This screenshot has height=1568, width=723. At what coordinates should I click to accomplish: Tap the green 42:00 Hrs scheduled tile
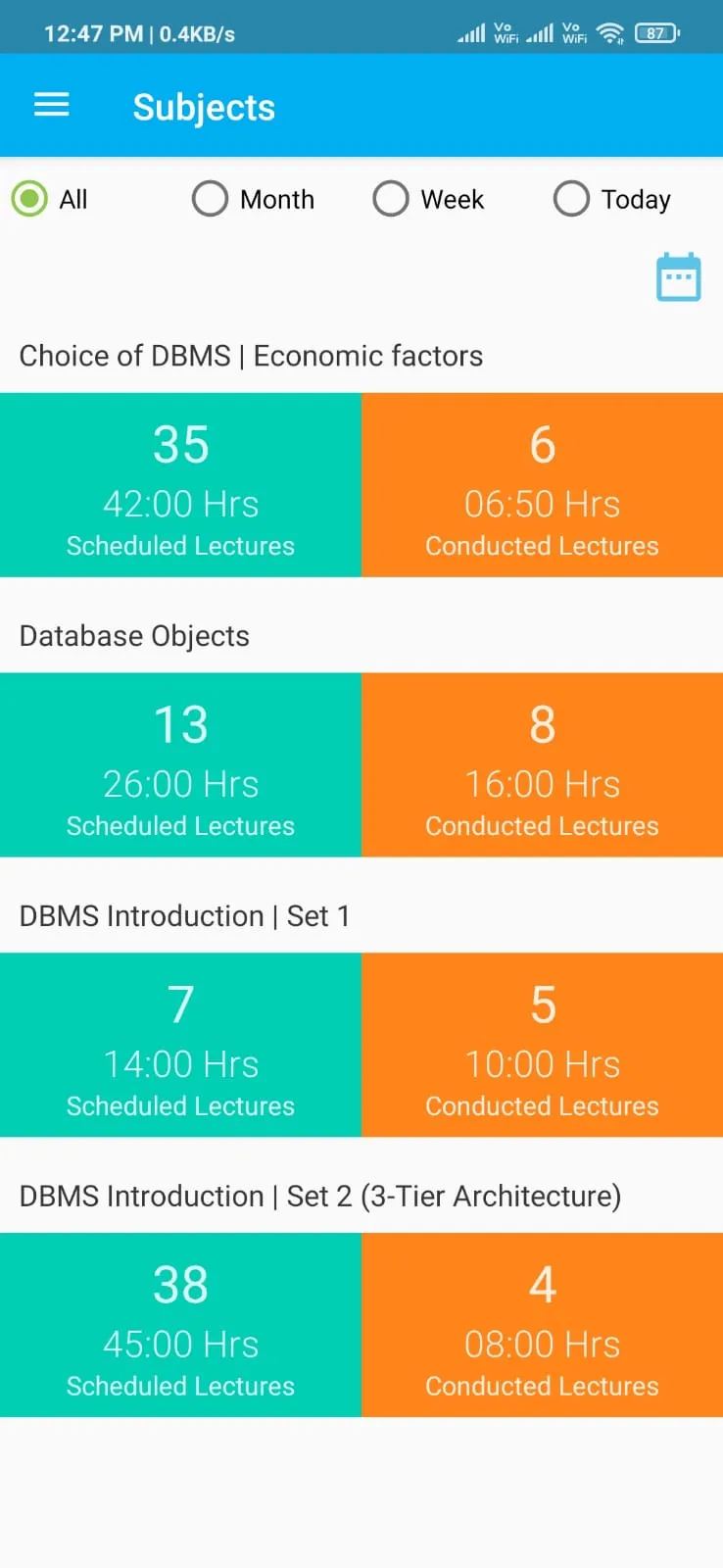(x=180, y=486)
